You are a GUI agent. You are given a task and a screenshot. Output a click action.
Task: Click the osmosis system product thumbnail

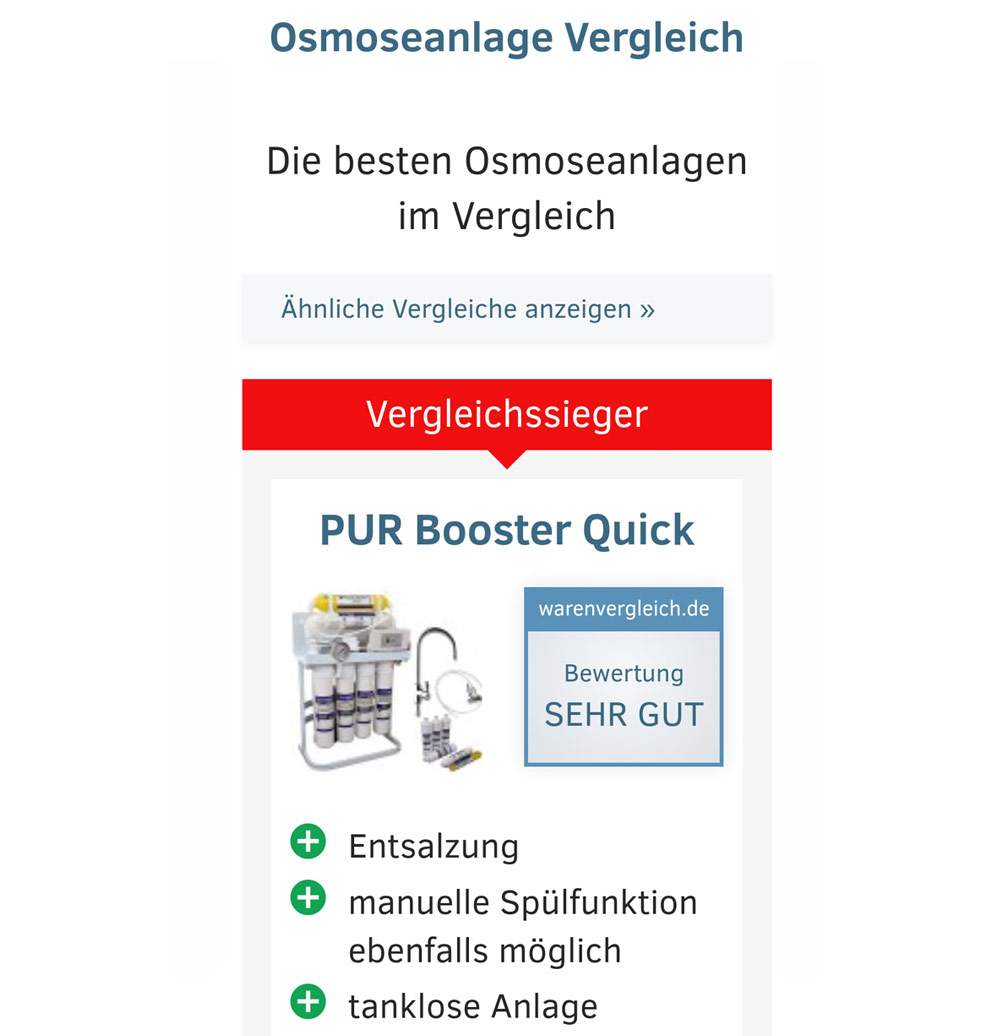pos(390,680)
